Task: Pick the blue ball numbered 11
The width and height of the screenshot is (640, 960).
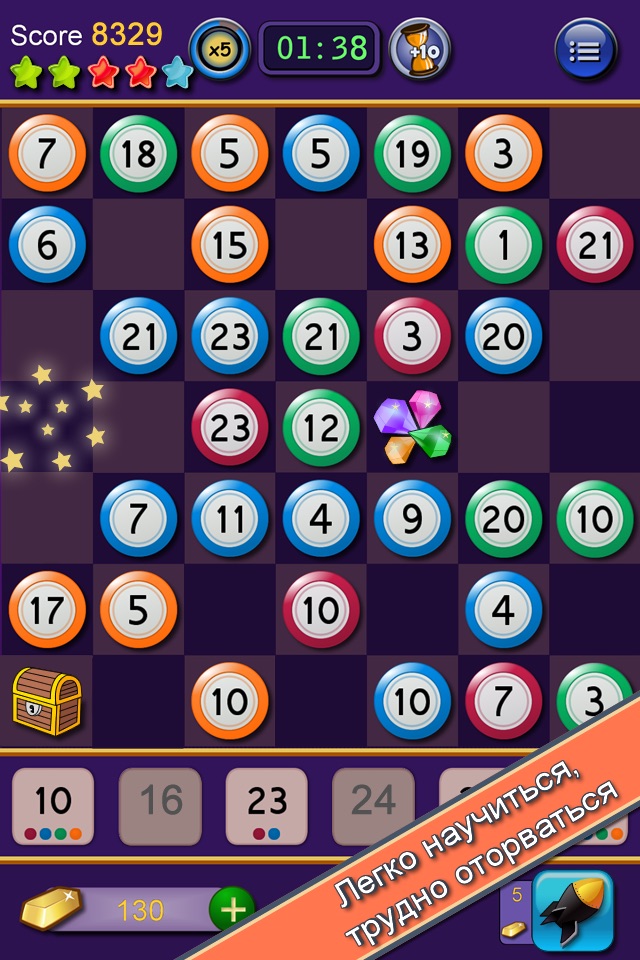Action: point(230,519)
